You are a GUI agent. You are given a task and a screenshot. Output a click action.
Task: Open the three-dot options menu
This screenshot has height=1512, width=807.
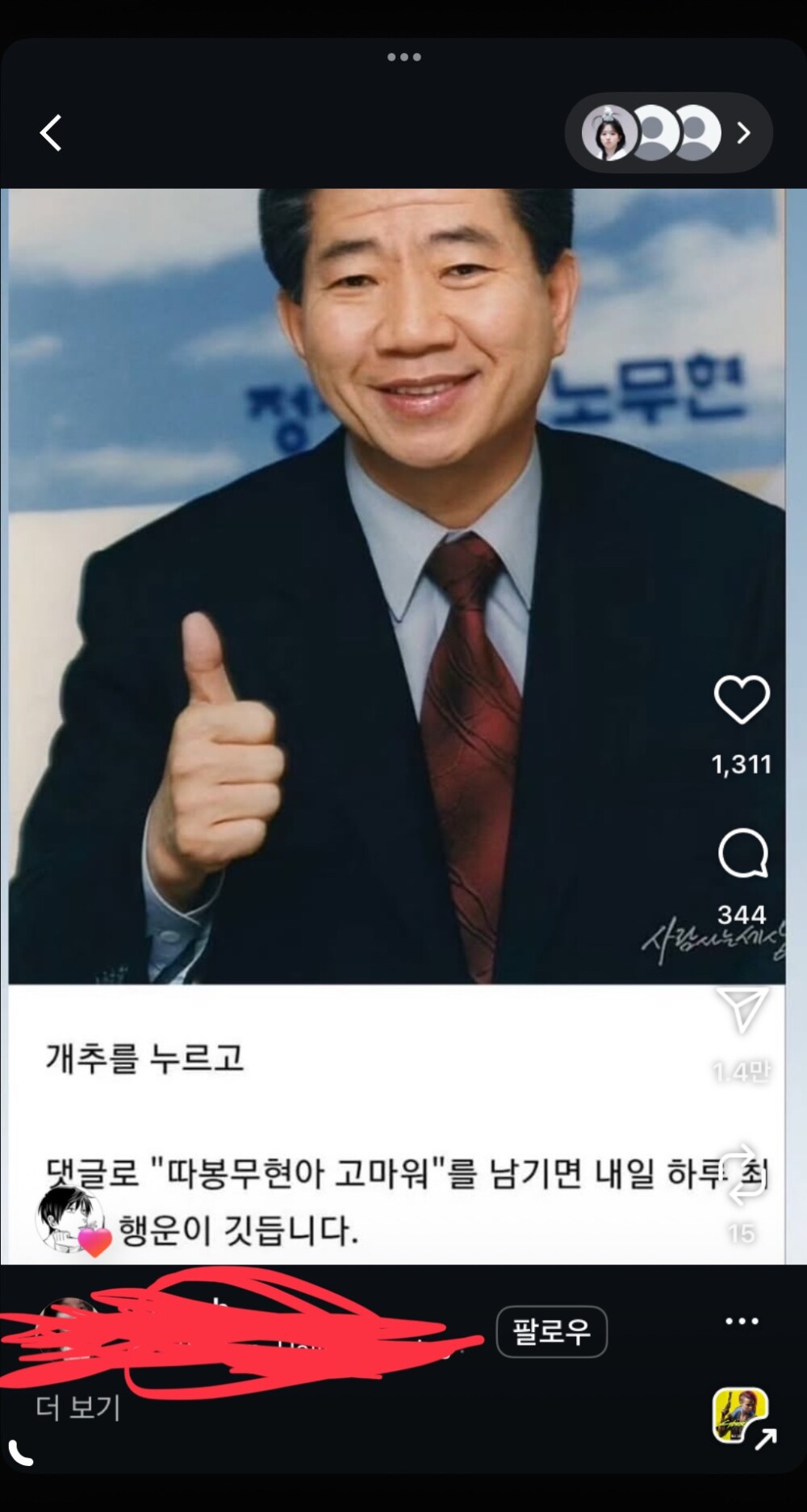point(742,1322)
